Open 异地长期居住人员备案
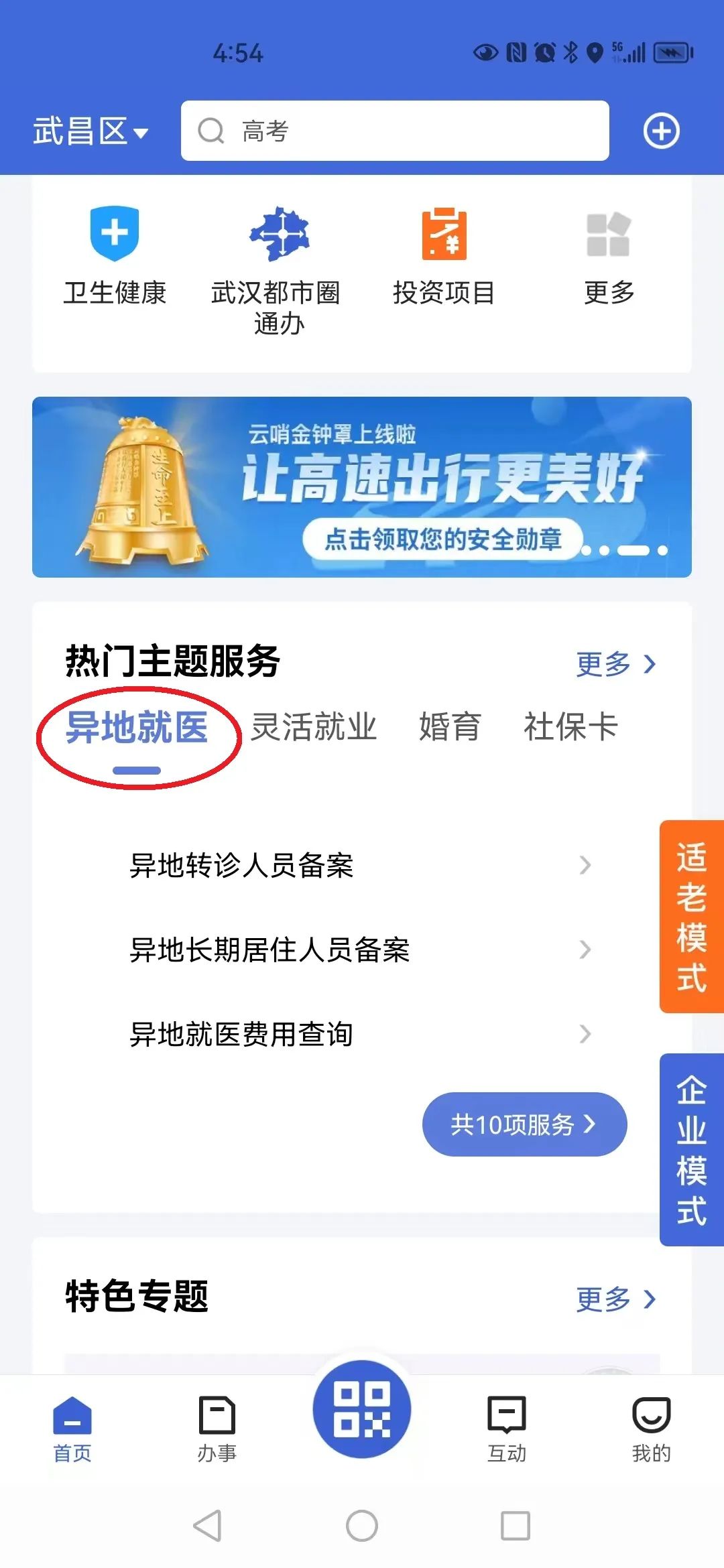Viewport: 724px width, 1568px height. [361, 950]
